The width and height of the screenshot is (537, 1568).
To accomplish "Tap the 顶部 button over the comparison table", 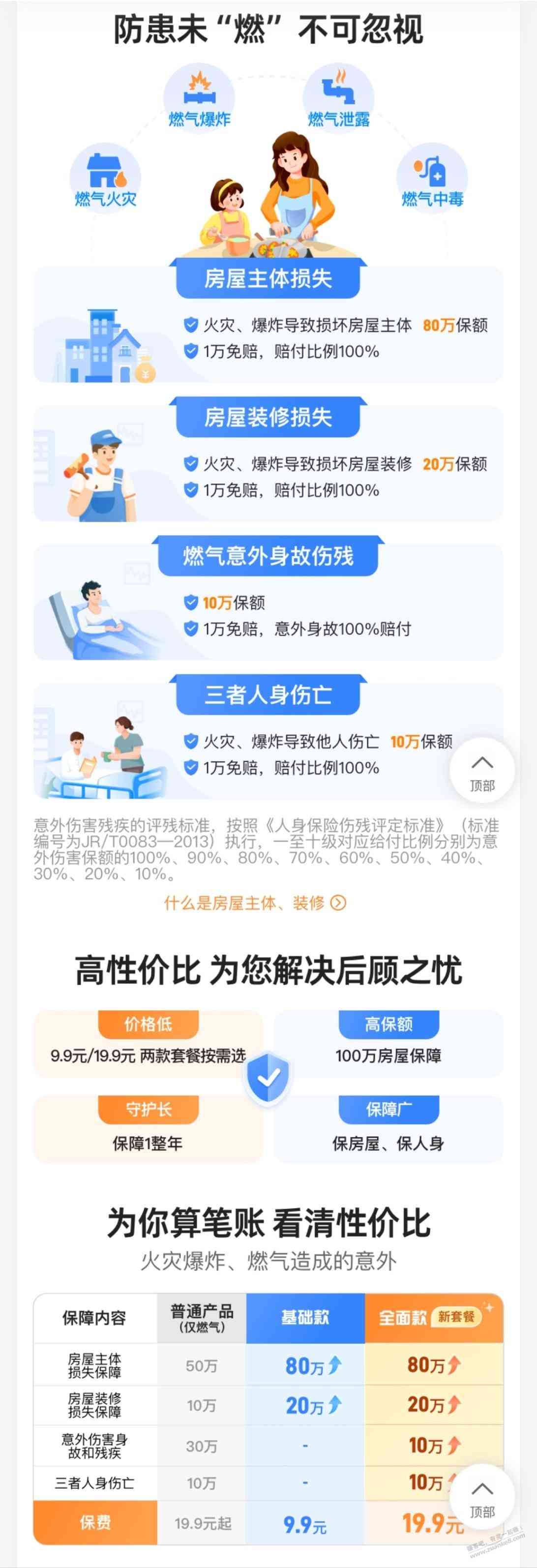I will pyautogui.click(x=481, y=1497).
